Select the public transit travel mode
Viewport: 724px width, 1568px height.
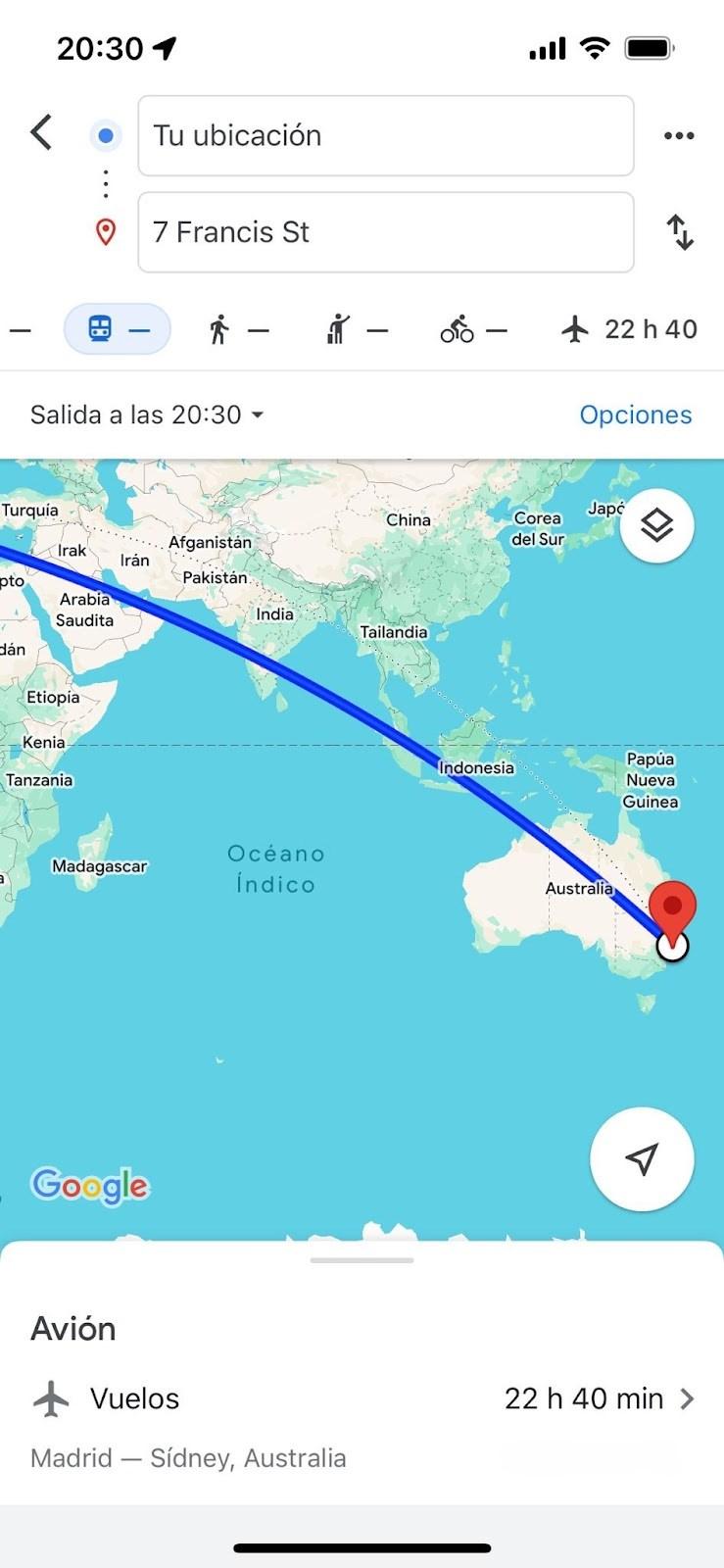118,329
